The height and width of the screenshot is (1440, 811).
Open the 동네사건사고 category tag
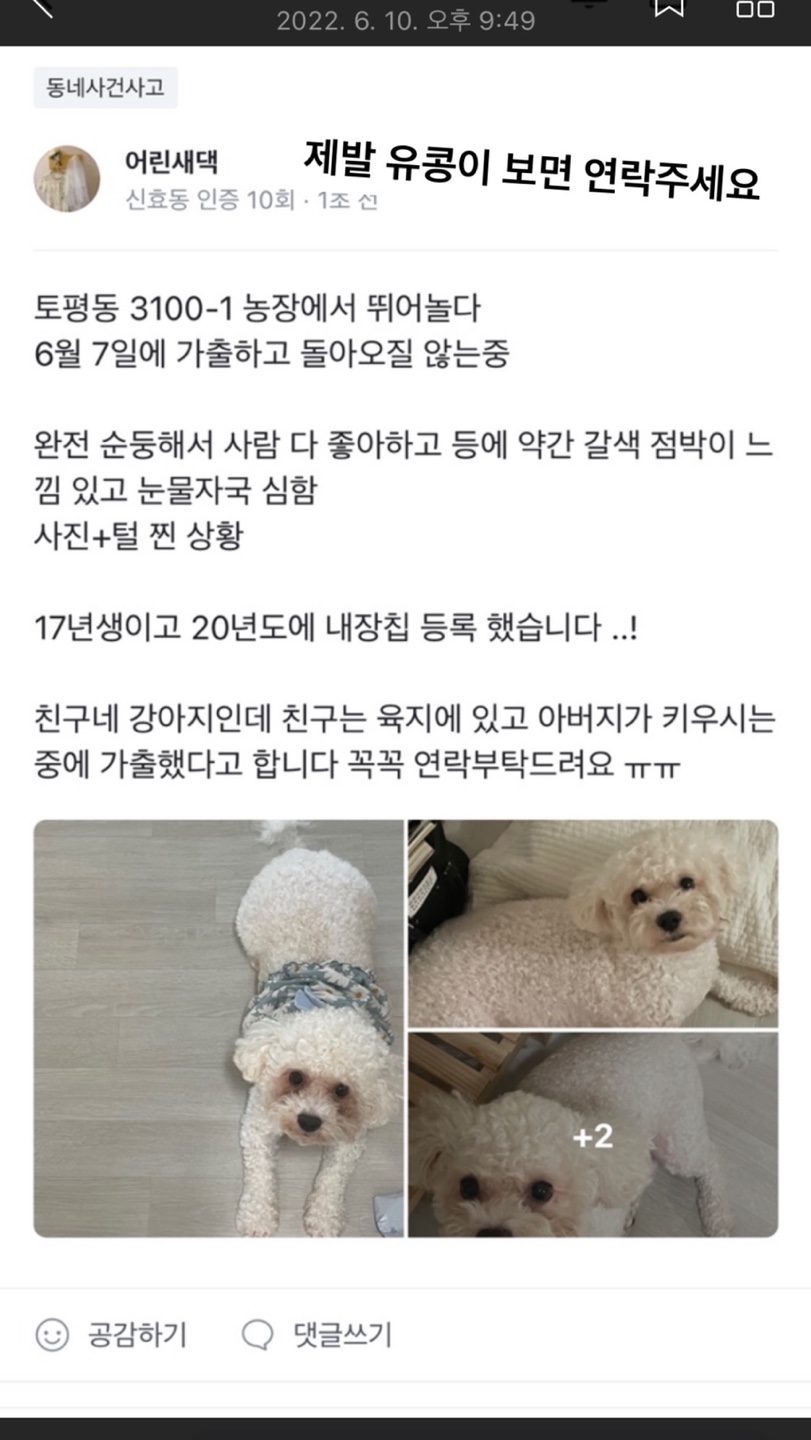pos(106,89)
